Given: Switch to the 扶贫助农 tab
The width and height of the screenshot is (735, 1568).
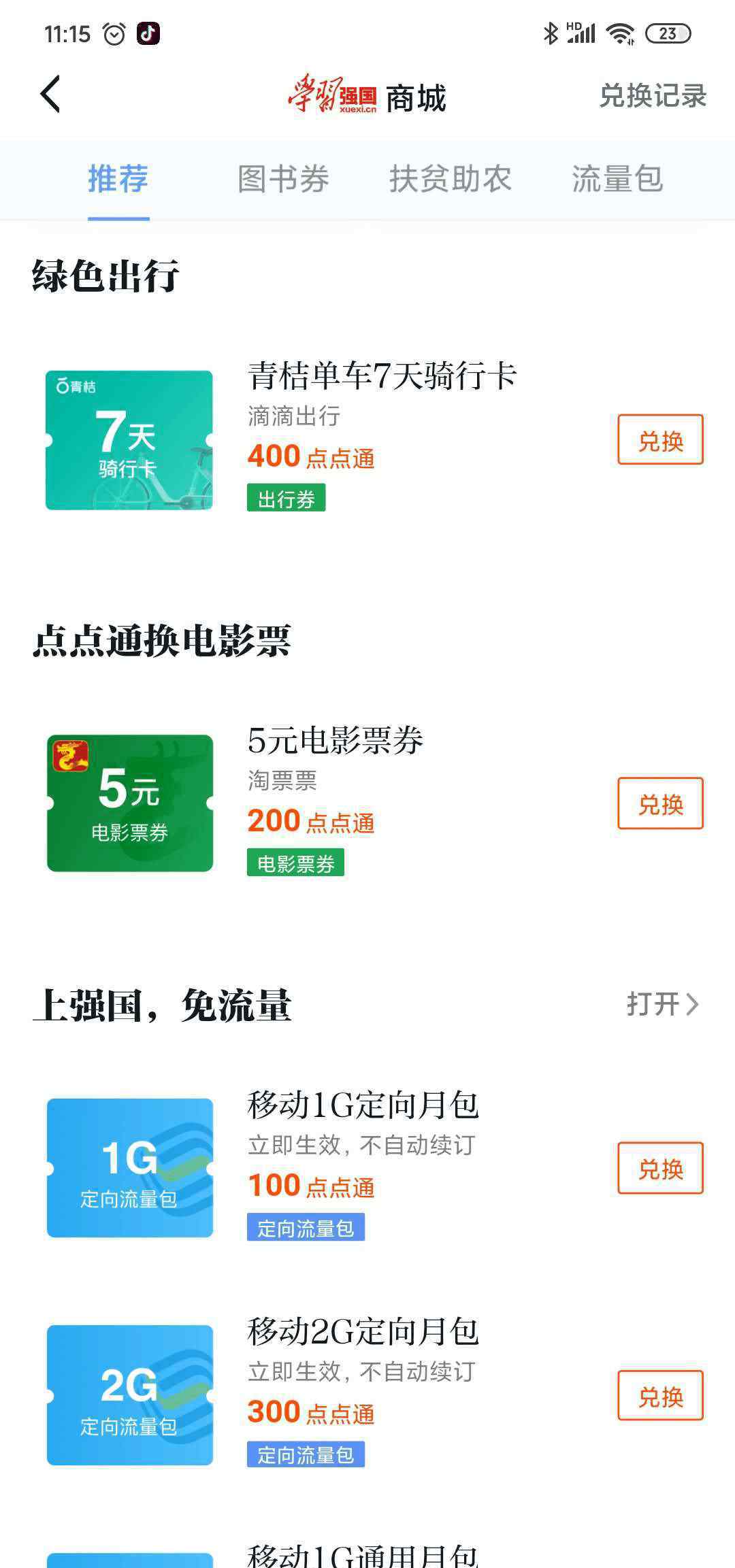Looking at the screenshot, I should [x=451, y=179].
